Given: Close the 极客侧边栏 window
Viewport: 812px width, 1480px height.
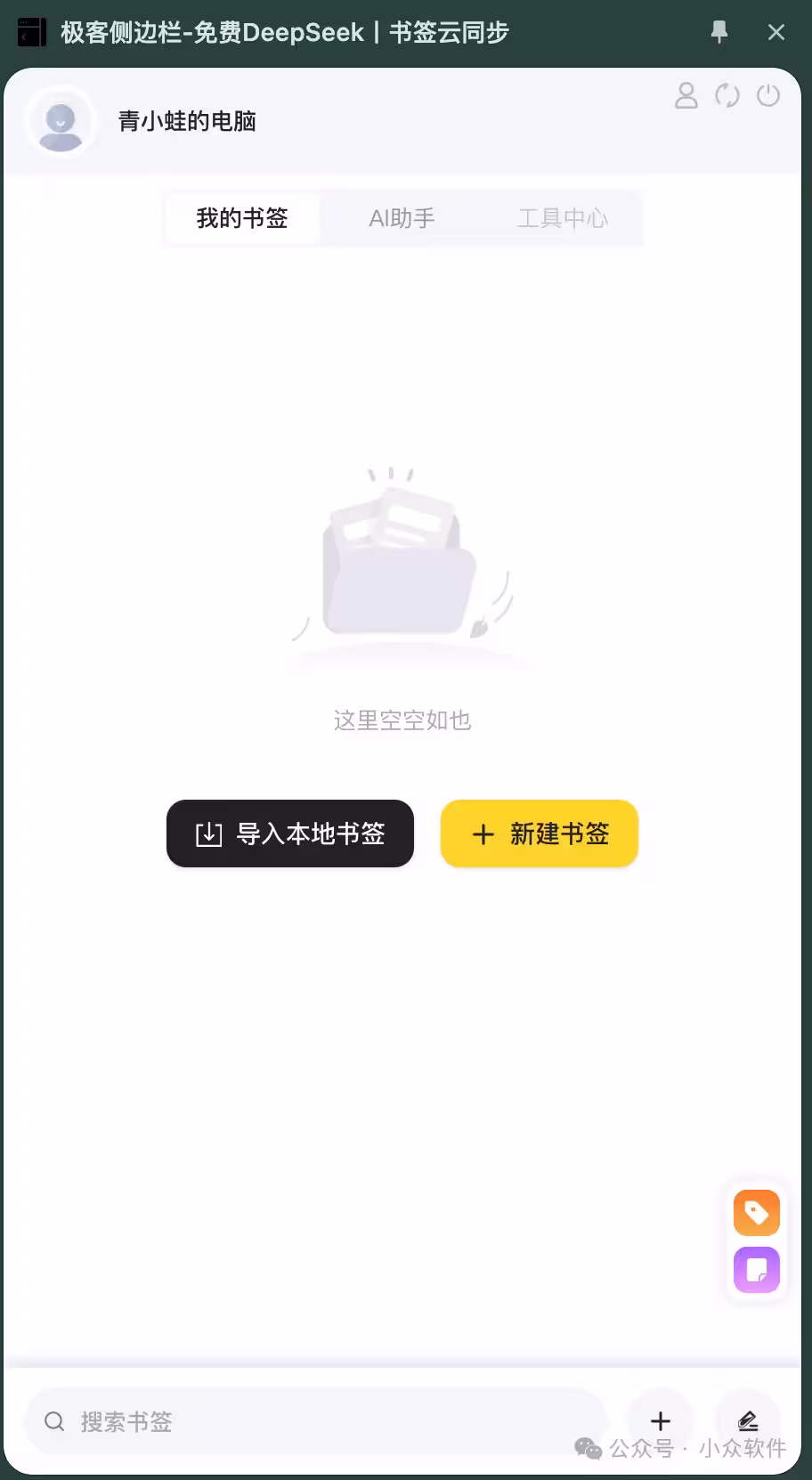Looking at the screenshot, I should (x=775, y=31).
